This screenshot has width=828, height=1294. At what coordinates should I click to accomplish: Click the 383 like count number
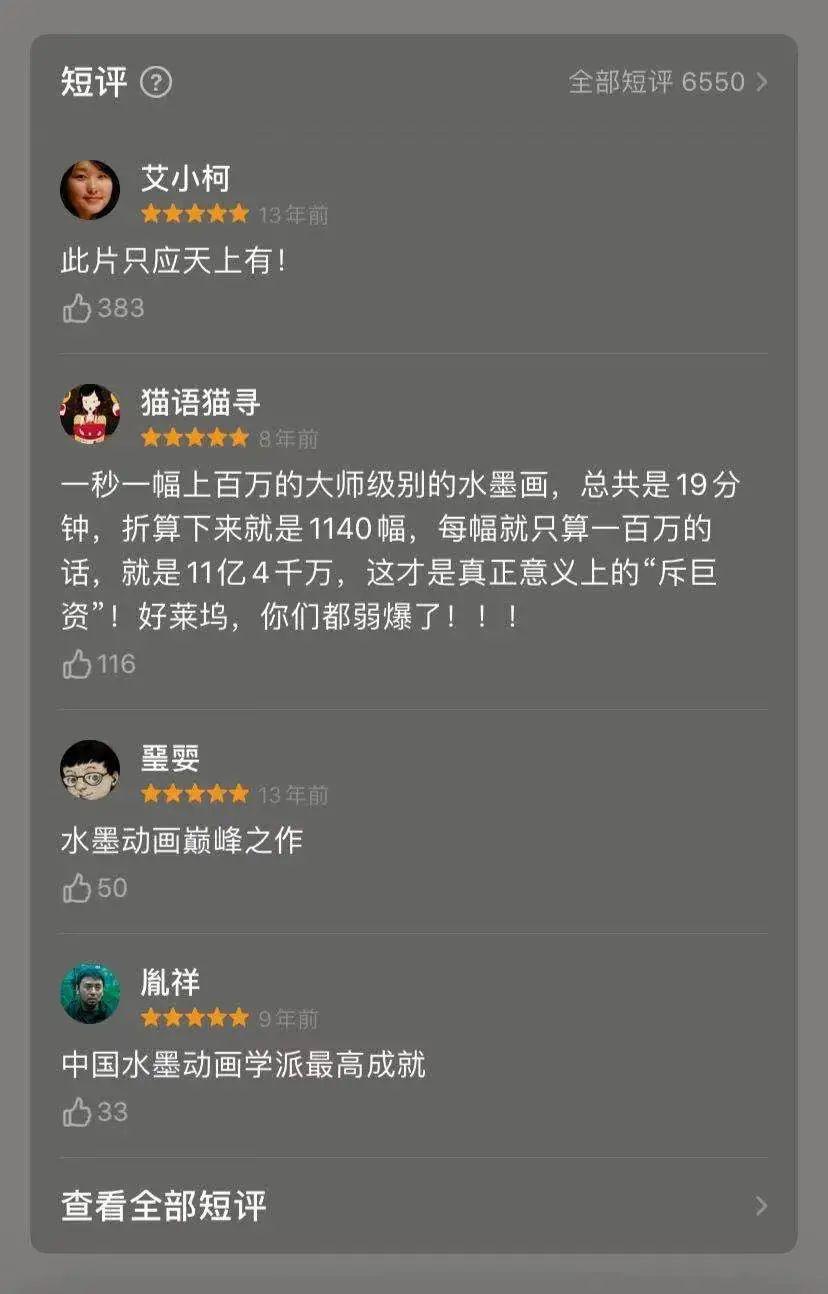pos(120,307)
